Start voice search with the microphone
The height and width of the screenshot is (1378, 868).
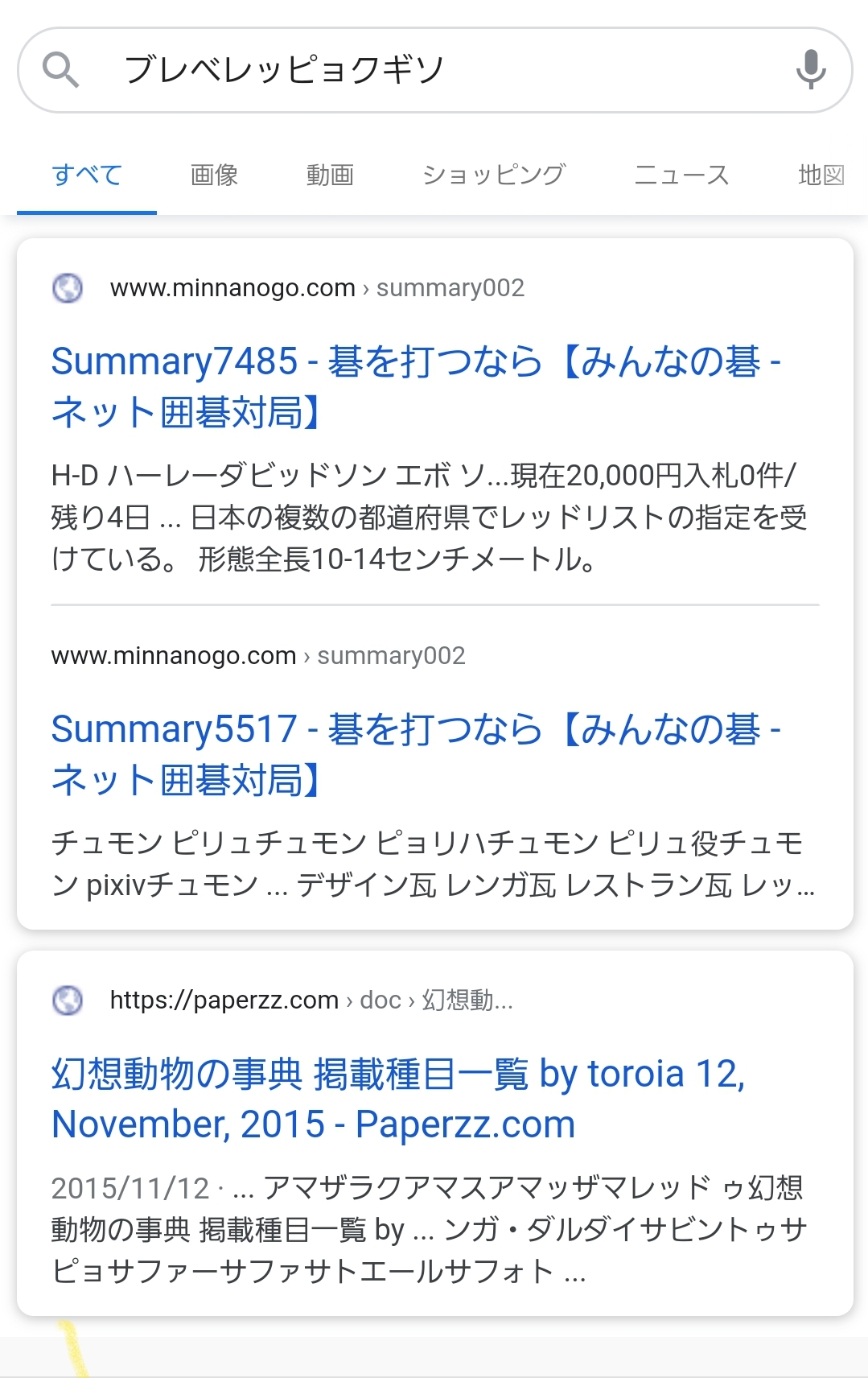(810, 69)
